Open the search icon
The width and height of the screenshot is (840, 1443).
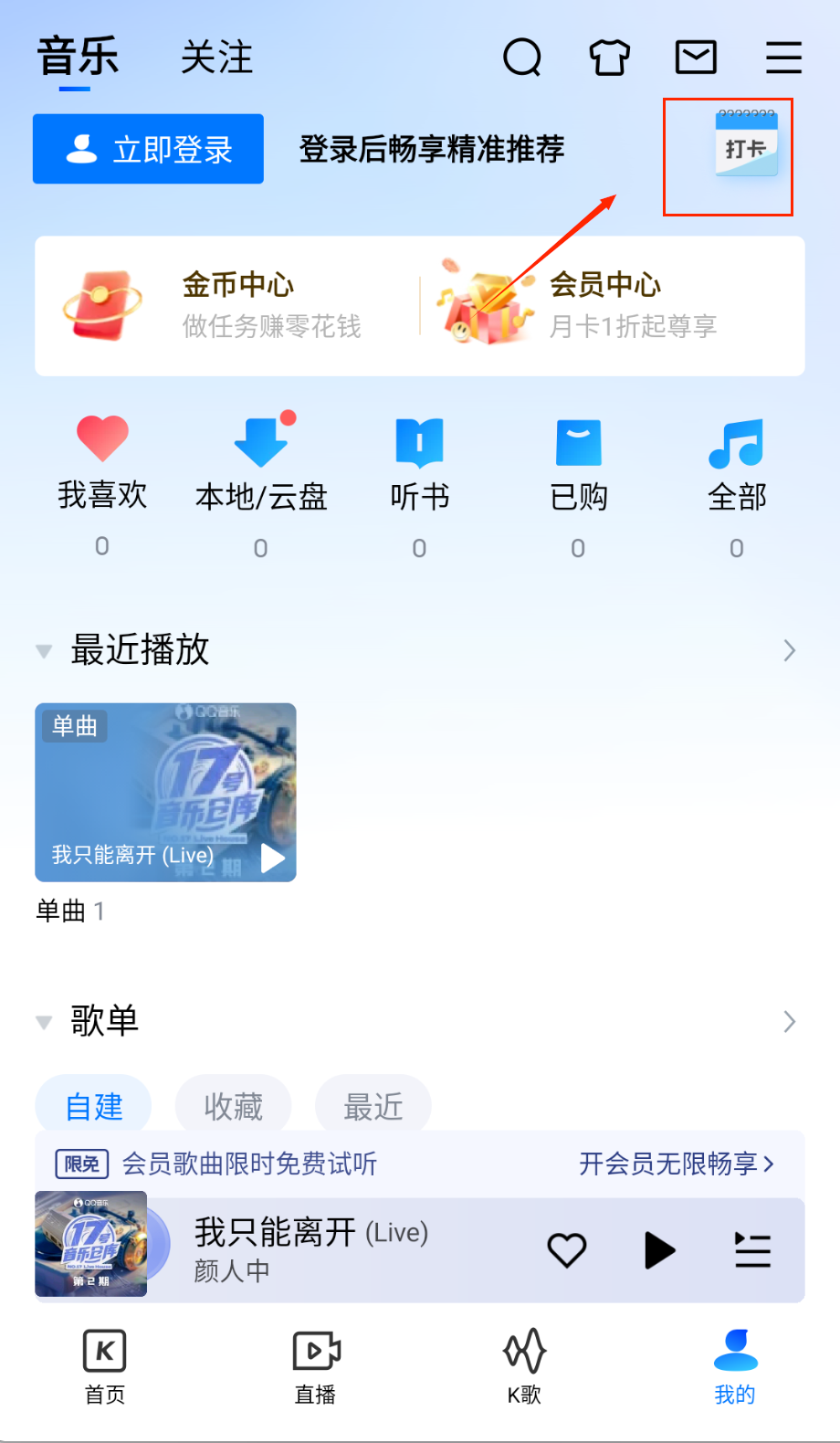[x=522, y=58]
